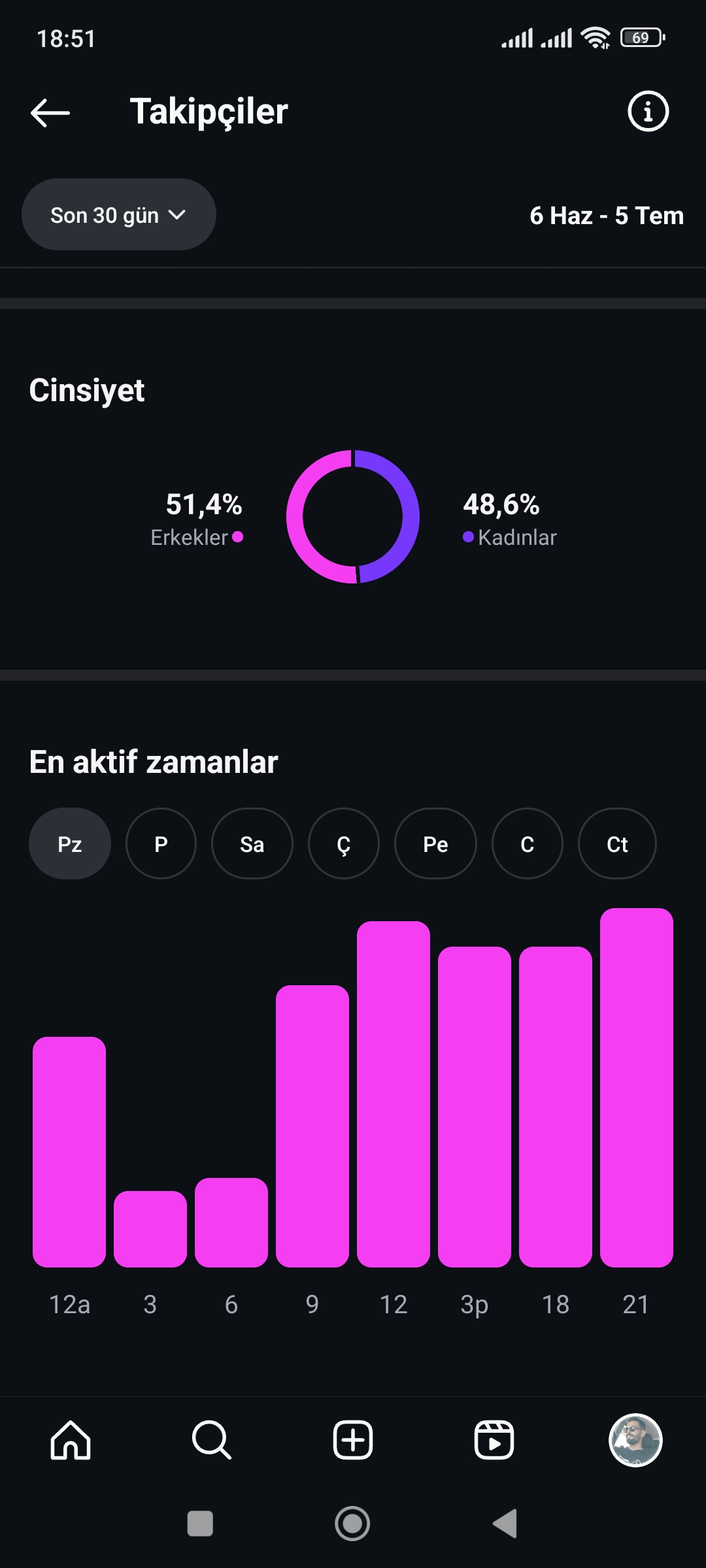The image size is (706, 1568).
Task: Switch active times to the P day
Action: tap(161, 844)
